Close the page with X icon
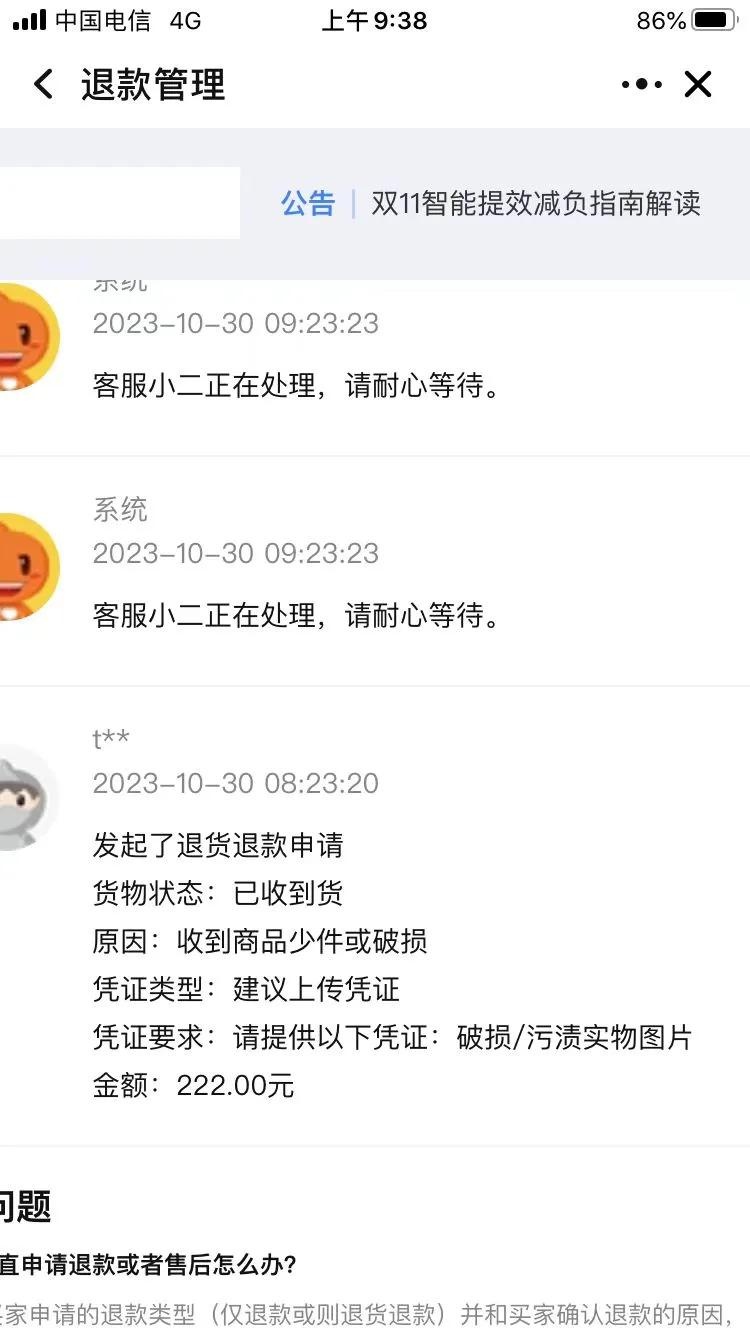Image resolution: width=750 pixels, height=1334 pixels. pos(698,85)
